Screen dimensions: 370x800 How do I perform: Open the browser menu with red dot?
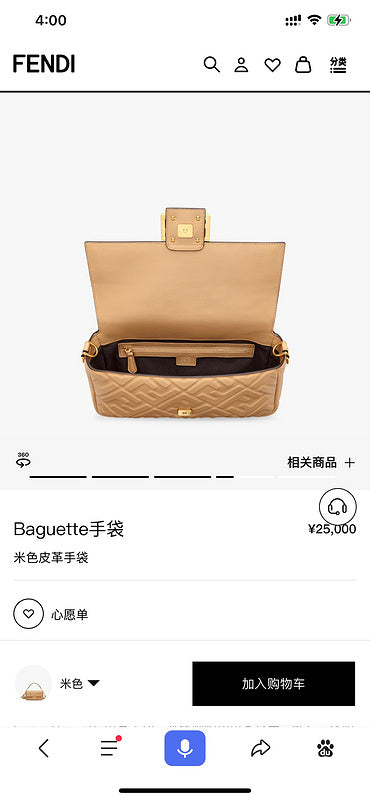pyautogui.click(x=110, y=747)
